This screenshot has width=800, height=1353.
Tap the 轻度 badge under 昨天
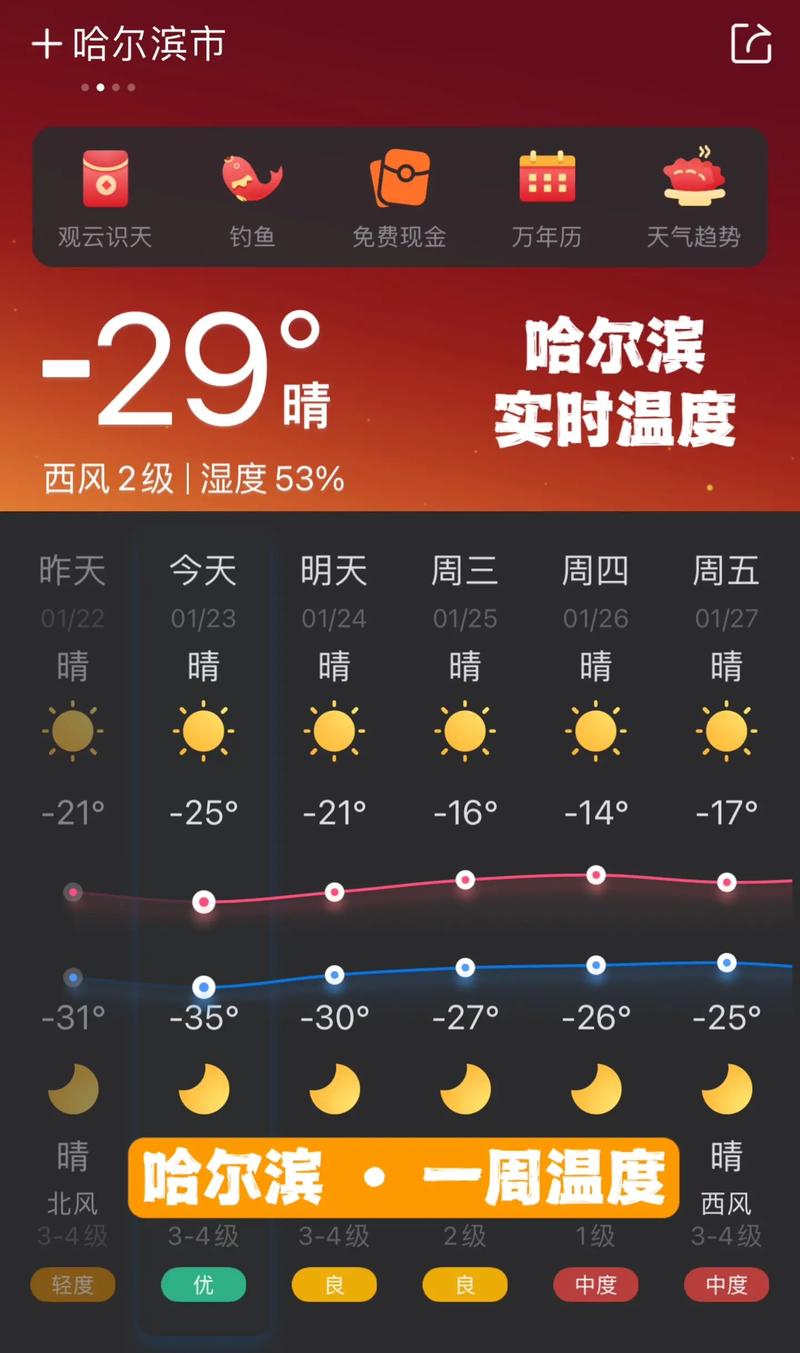click(72, 1285)
